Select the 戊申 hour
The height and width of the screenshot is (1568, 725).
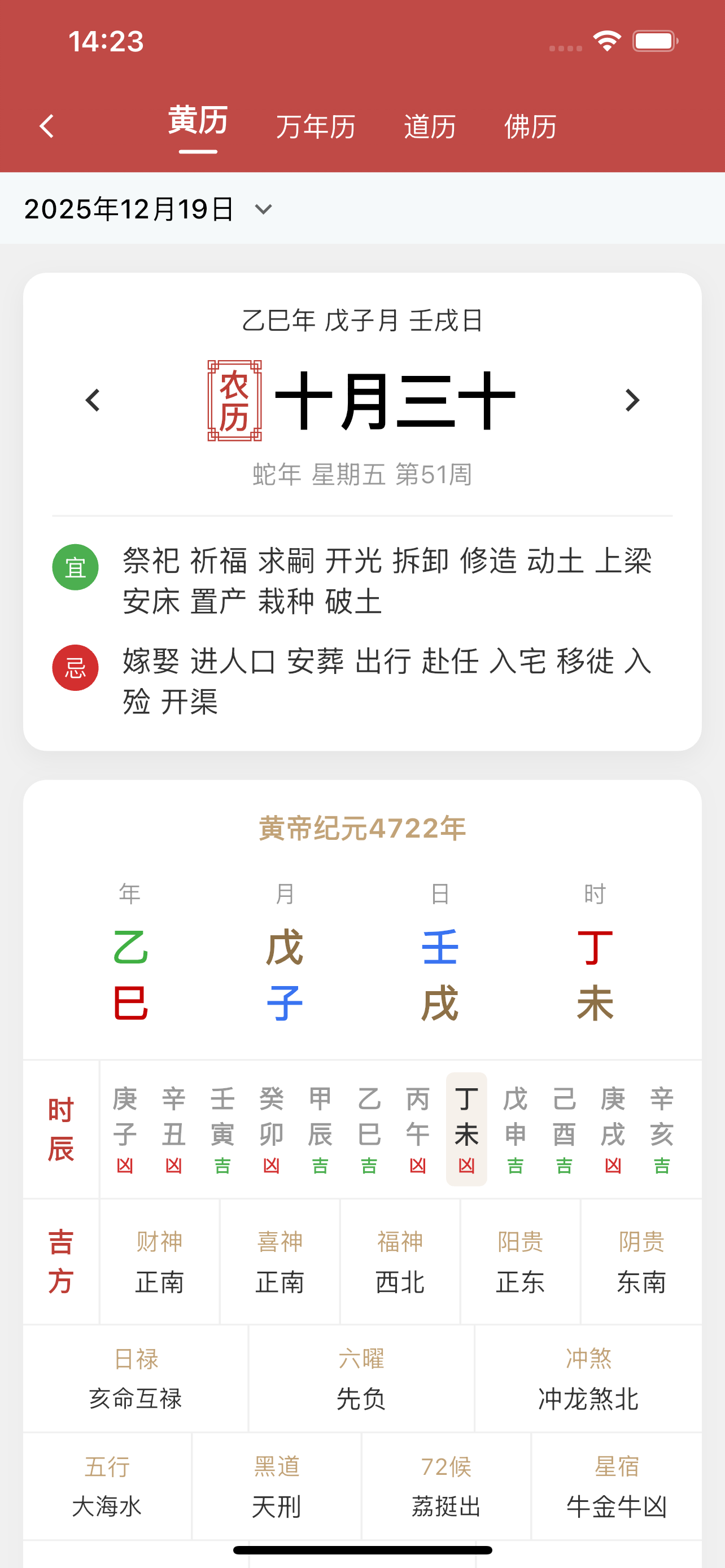(516, 1129)
